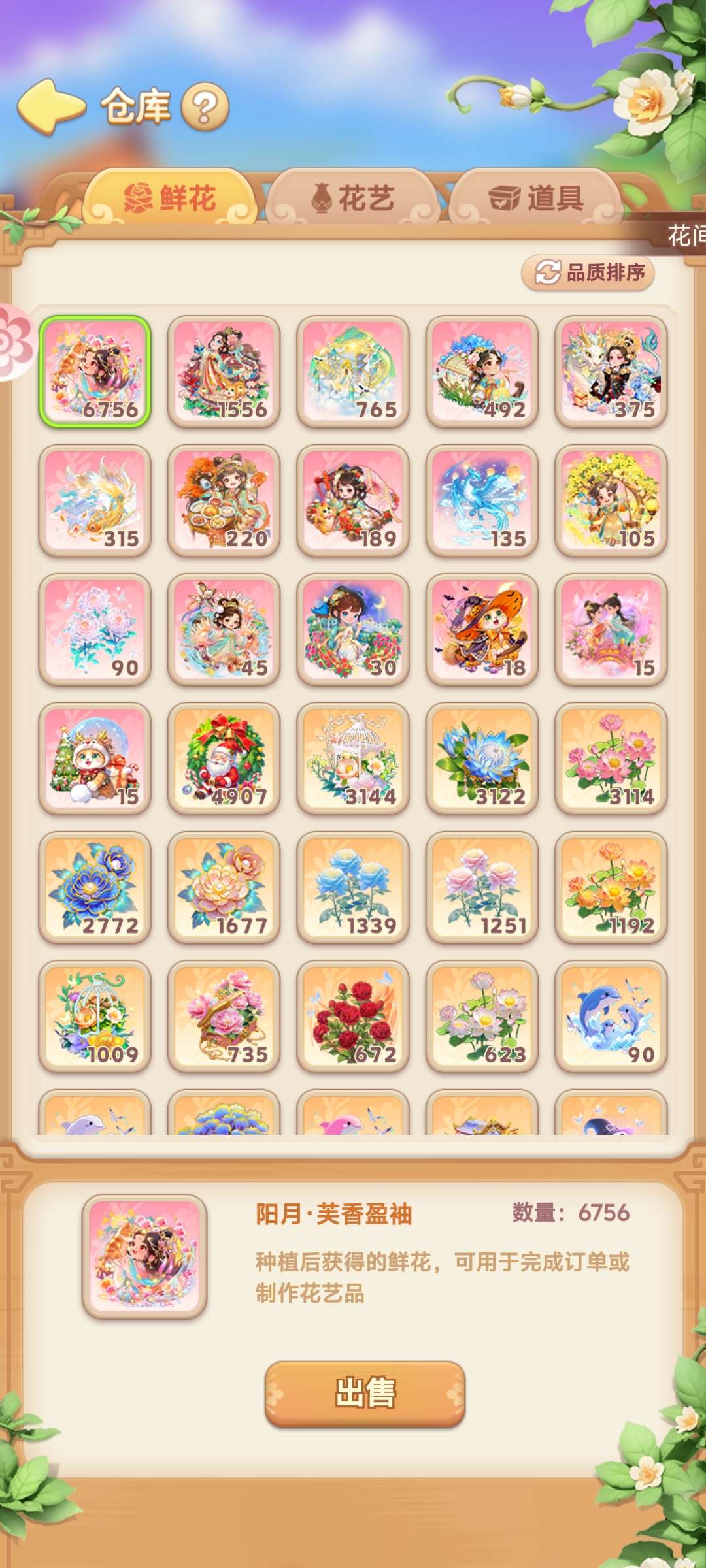Select the witch cat item with 18
Viewport: 706px width, 1568px height.
[482, 630]
